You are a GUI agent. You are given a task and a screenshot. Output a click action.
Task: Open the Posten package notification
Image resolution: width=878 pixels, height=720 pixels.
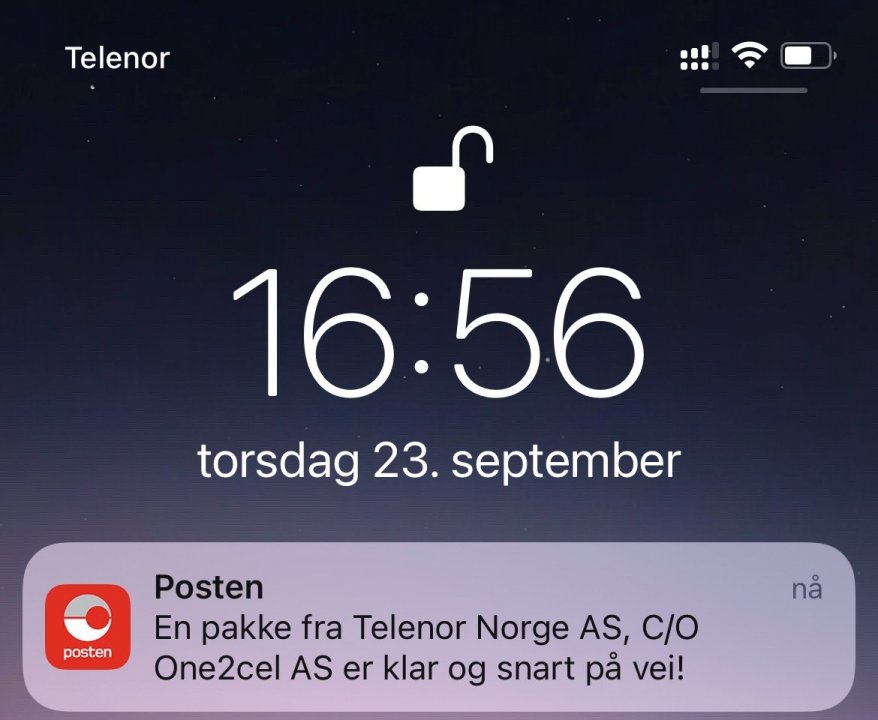click(x=438, y=628)
